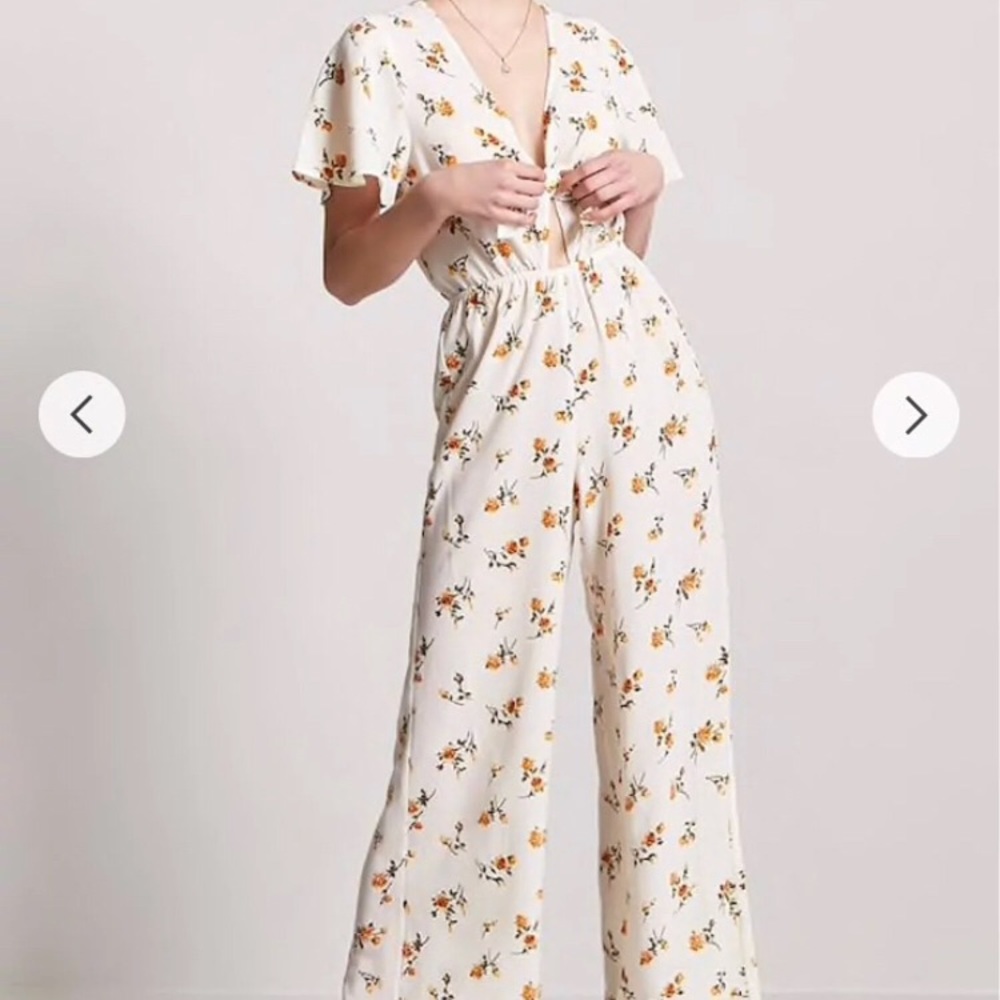1000x1000 pixels.
Task: Go to the previous product photo
Action: point(82,414)
